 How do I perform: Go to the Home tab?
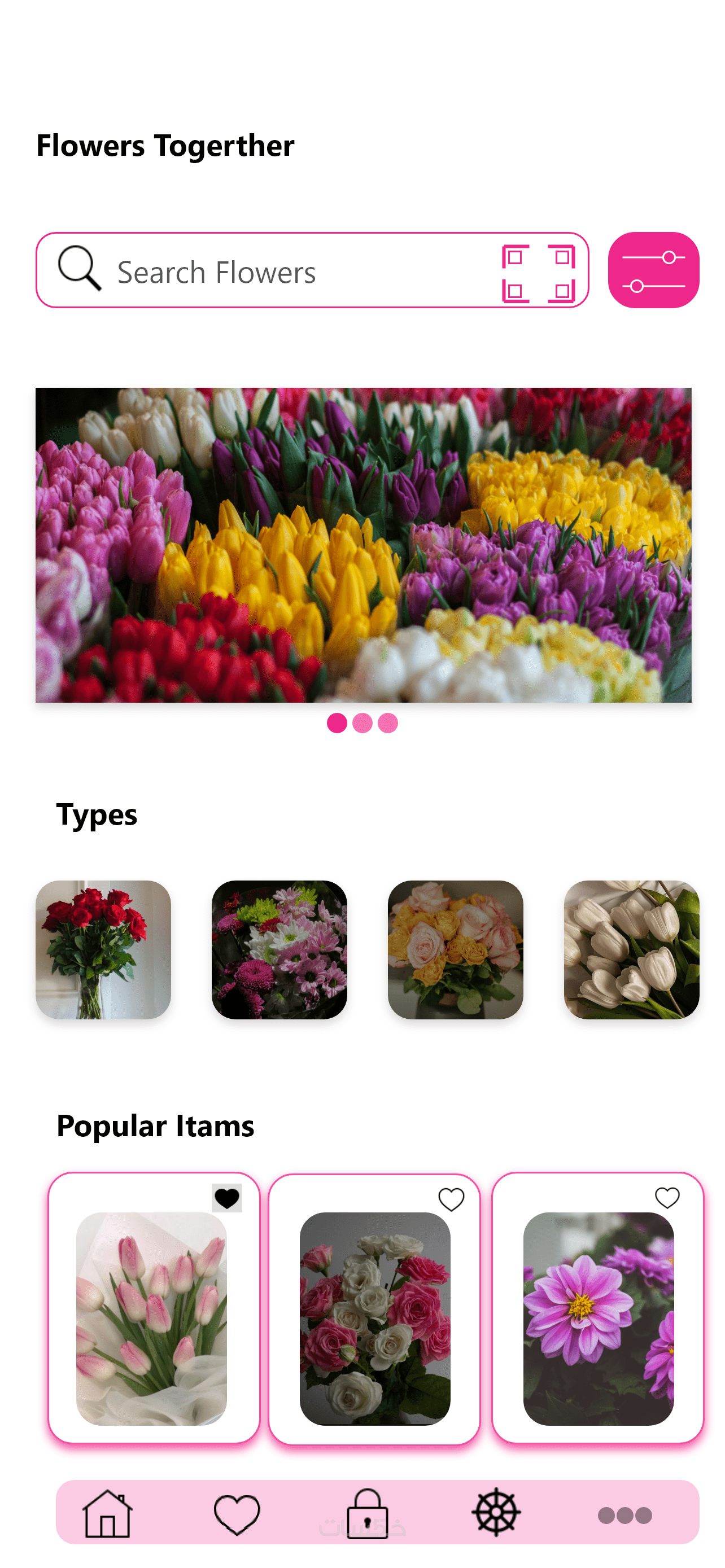pyautogui.click(x=107, y=1513)
